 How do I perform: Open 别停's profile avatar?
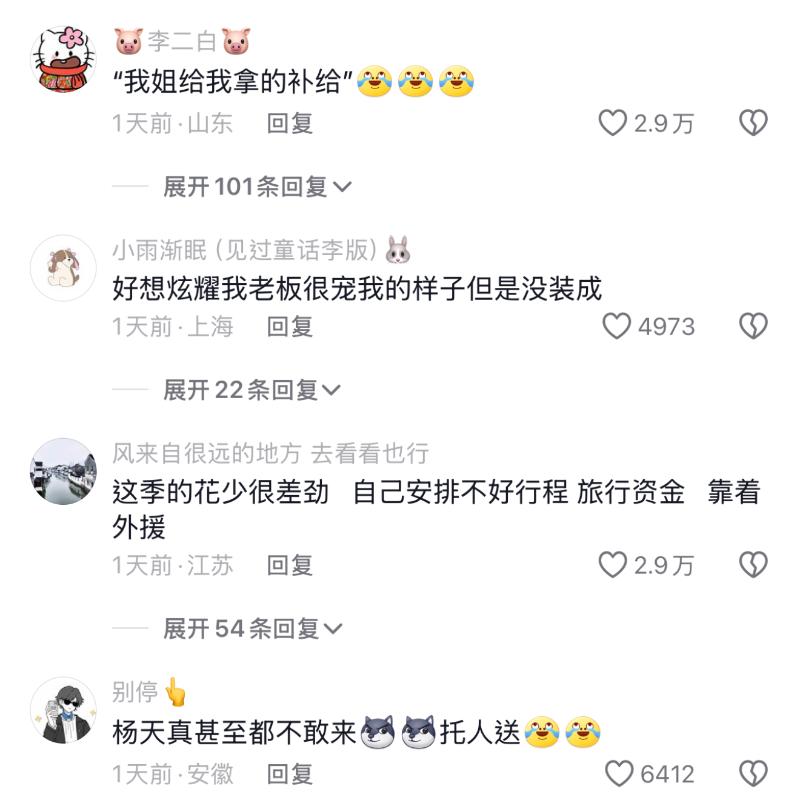(x=64, y=710)
